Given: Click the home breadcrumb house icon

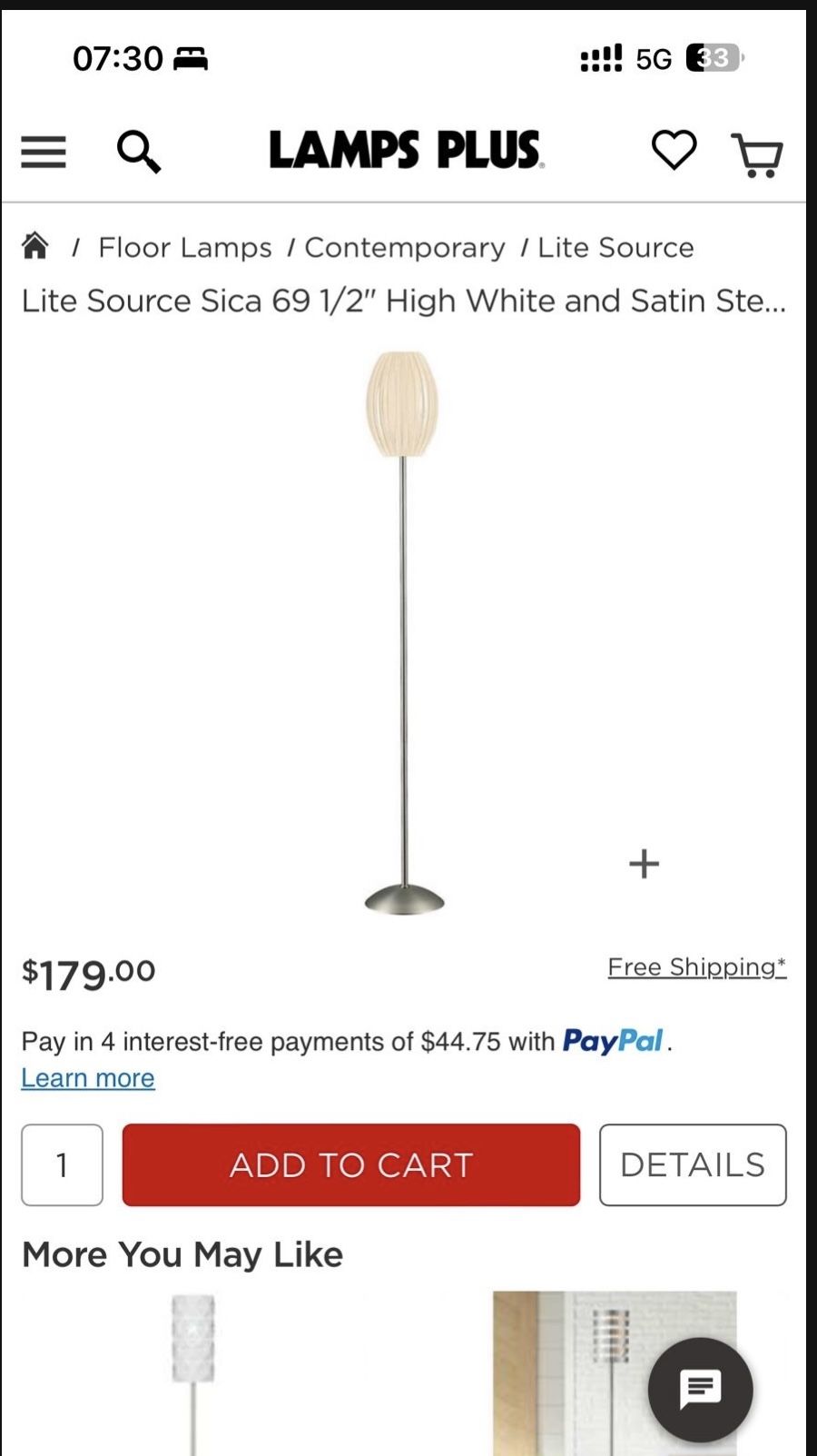Looking at the screenshot, I should (35, 245).
